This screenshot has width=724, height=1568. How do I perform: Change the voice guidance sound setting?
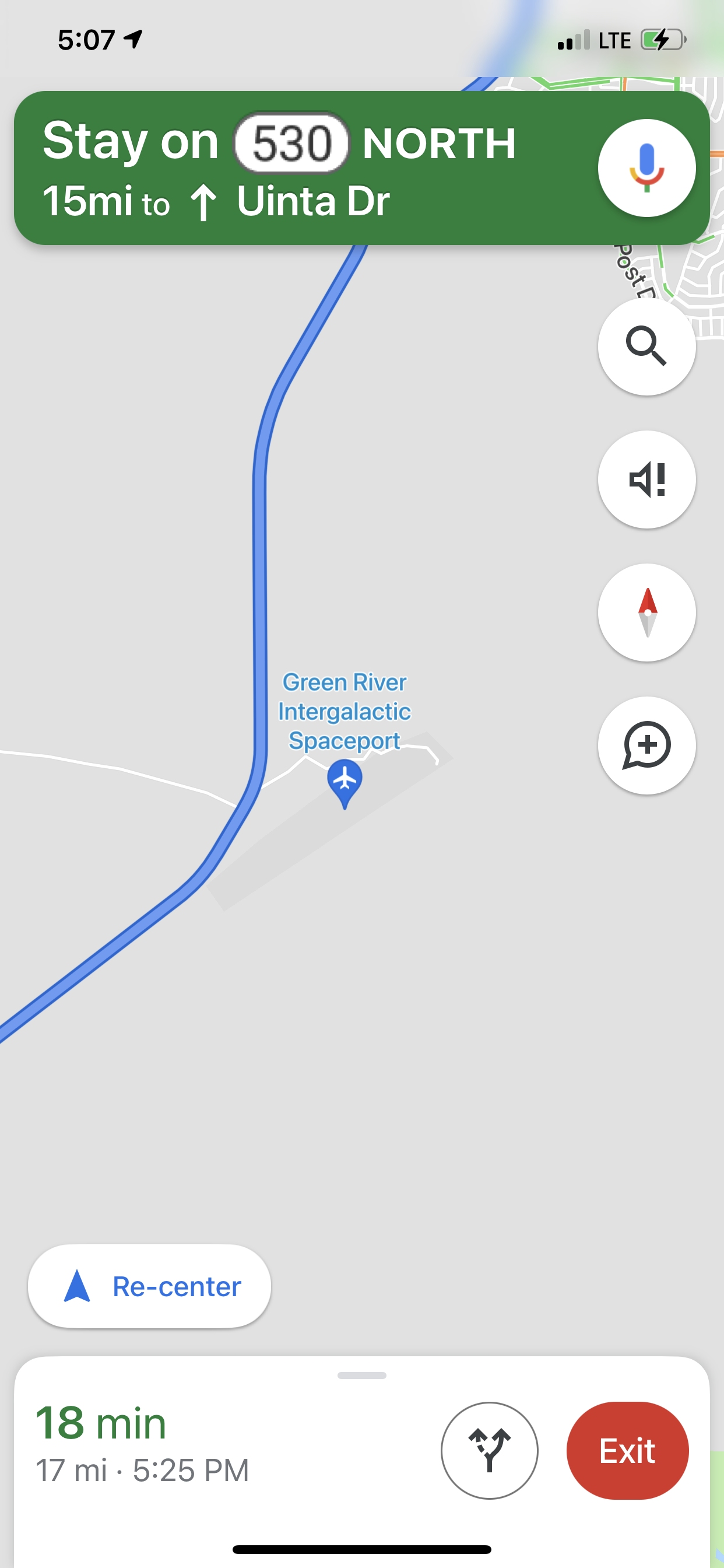pyautogui.click(x=646, y=480)
